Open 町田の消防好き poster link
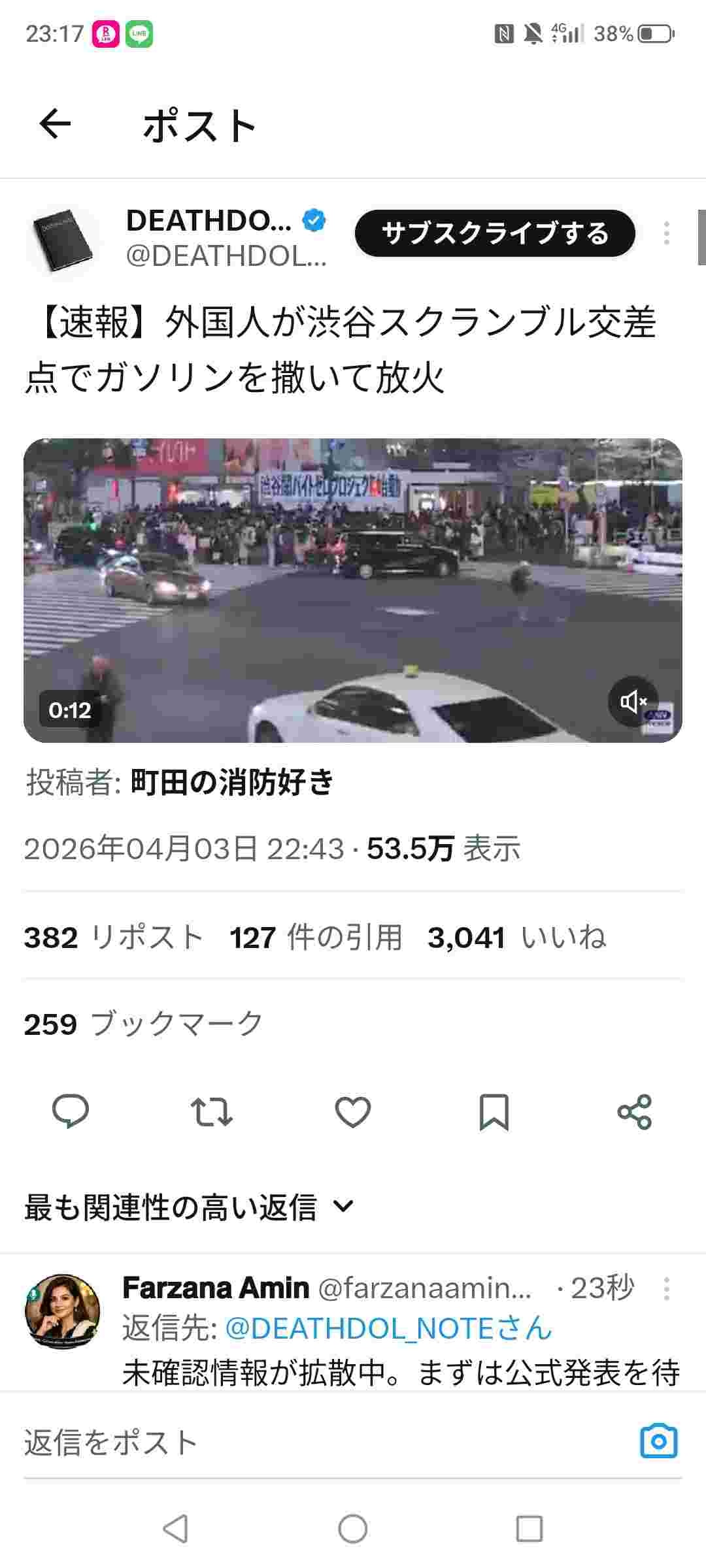 (232, 782)
